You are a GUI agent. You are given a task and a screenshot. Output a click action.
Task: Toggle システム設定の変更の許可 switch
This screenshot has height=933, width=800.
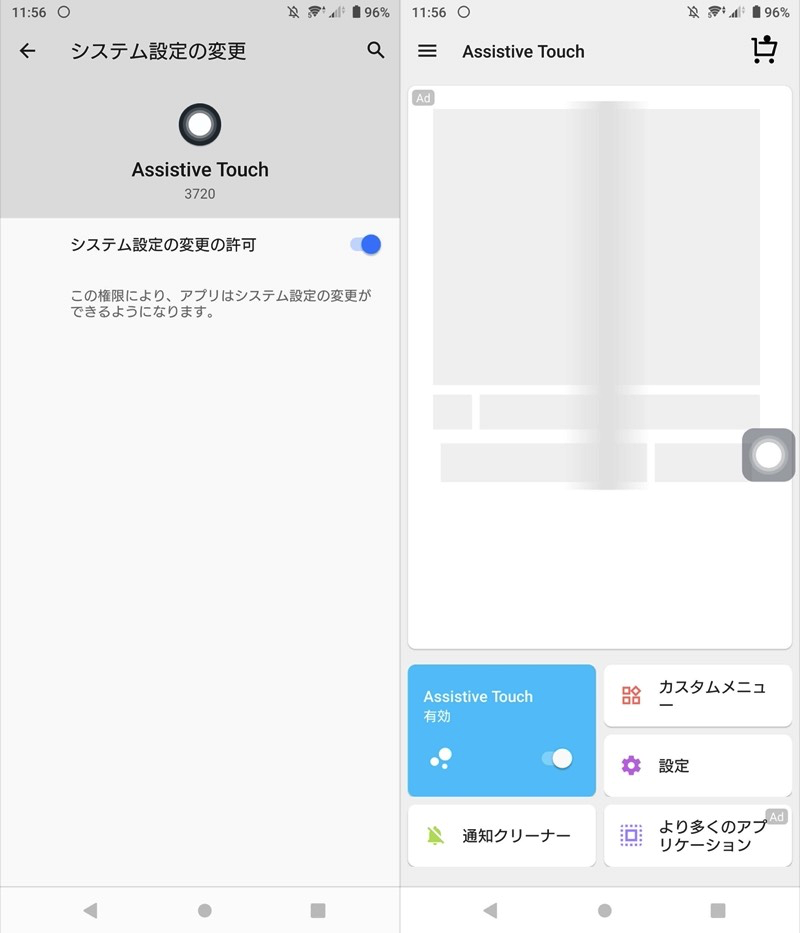coord(366,244)
